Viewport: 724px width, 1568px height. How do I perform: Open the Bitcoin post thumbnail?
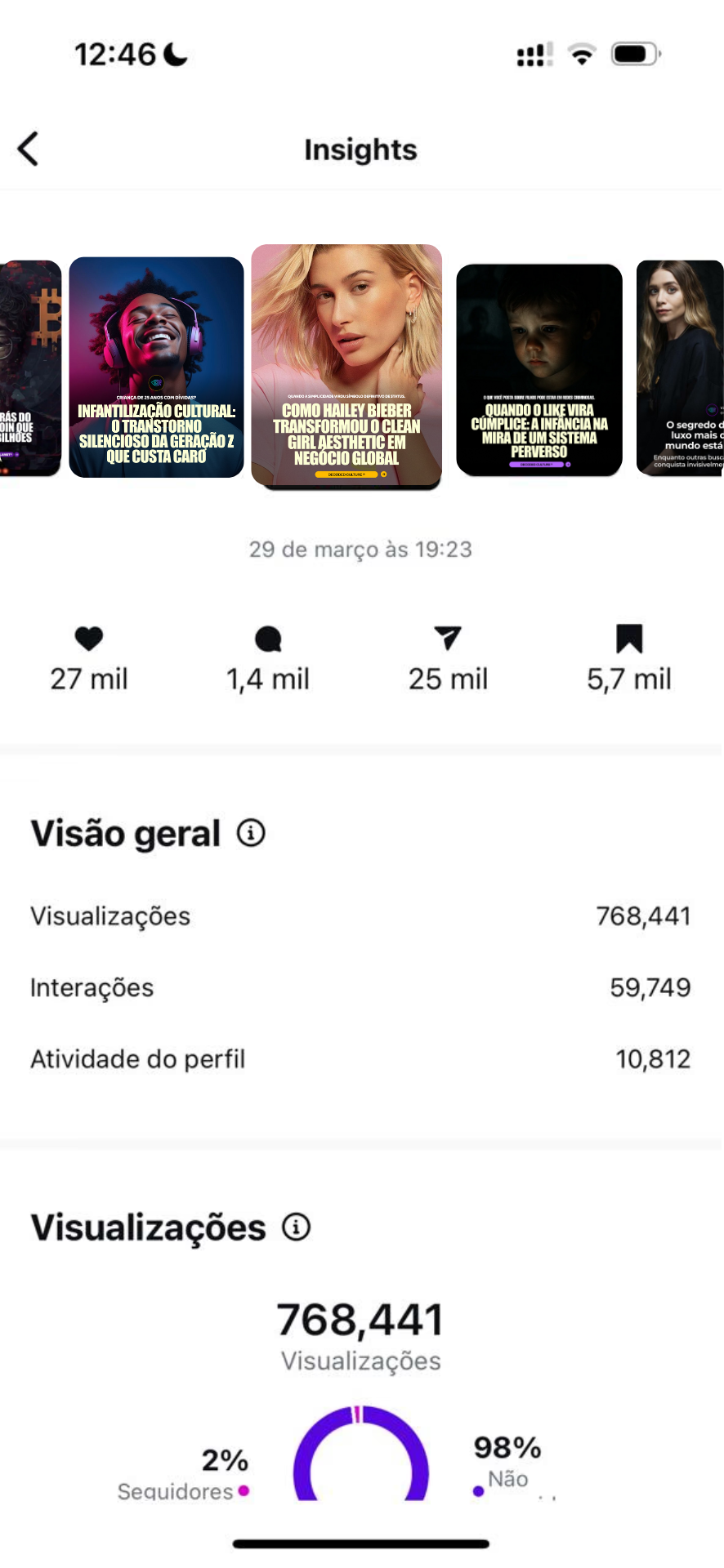30,368
